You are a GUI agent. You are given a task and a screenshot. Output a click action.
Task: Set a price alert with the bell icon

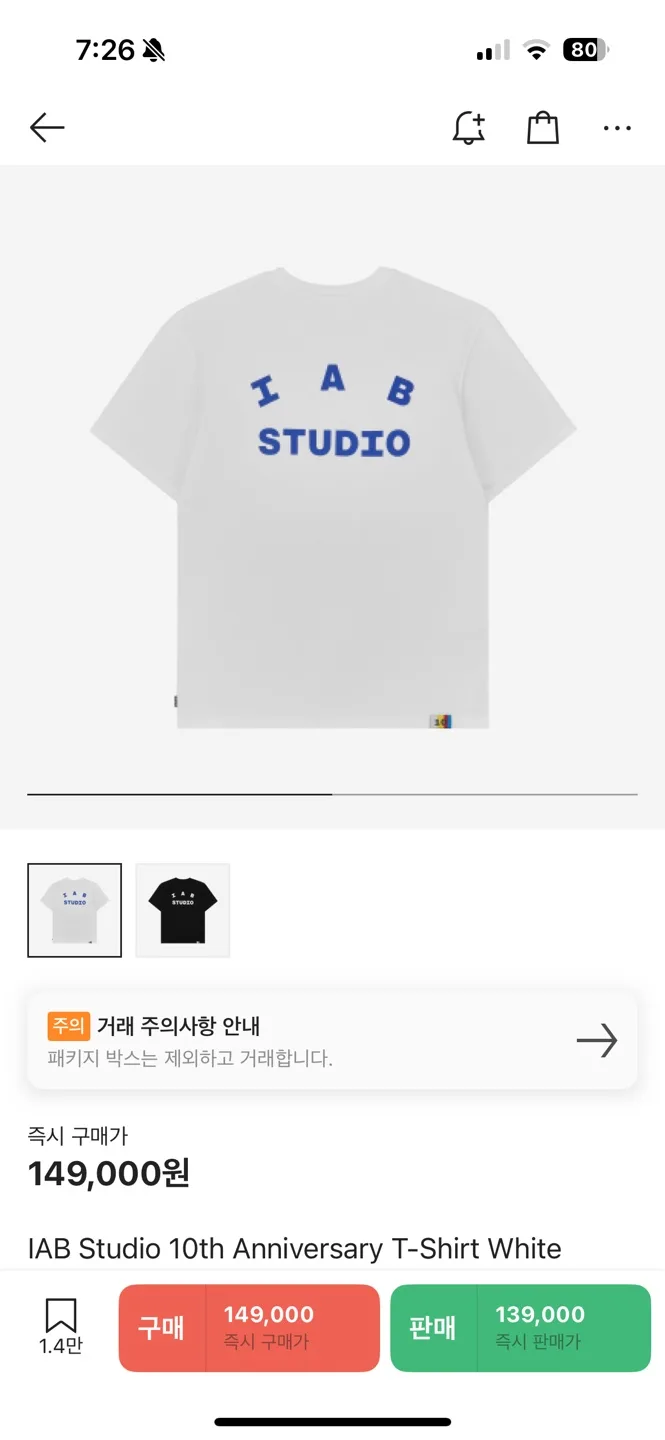(x=468, y=128)
